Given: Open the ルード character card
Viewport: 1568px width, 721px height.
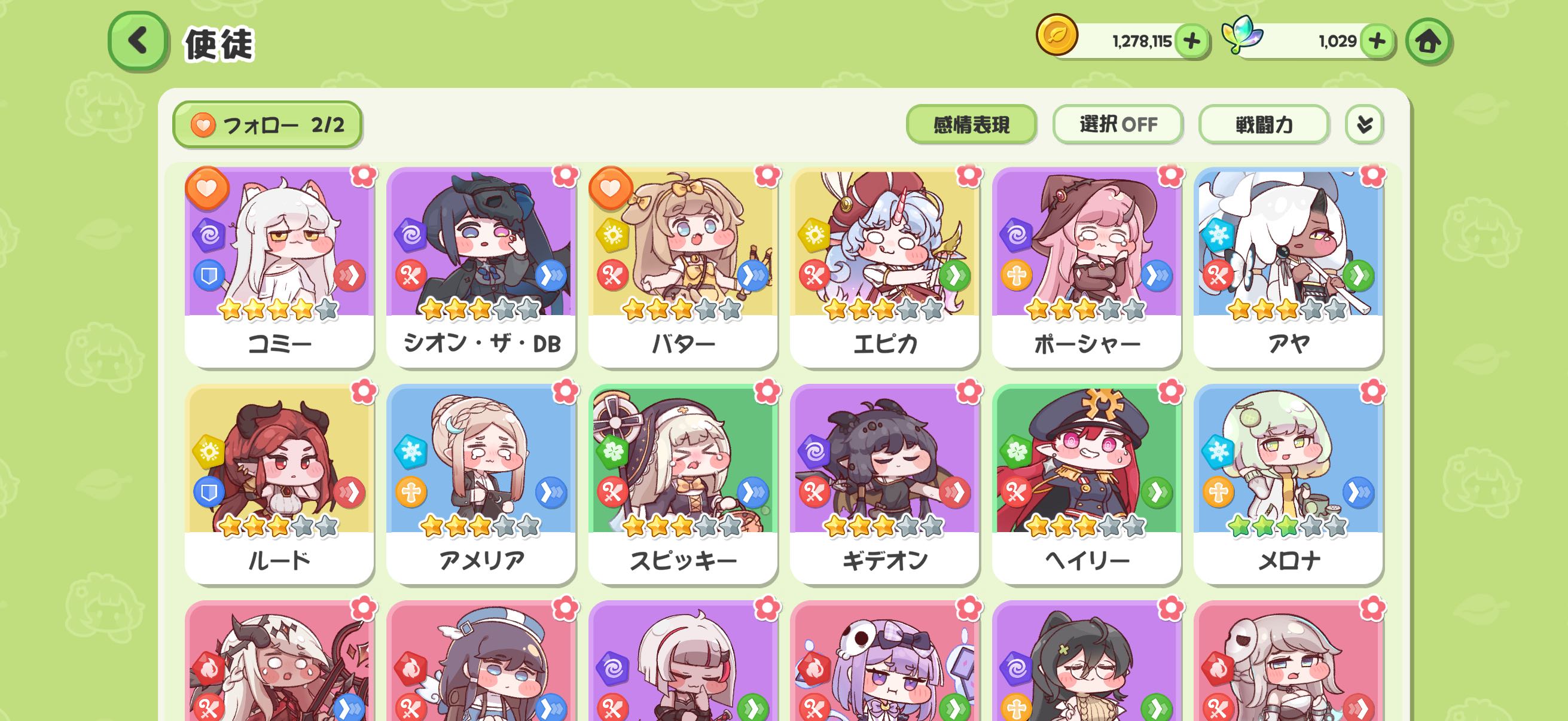Looking at the screenshot, I should click(279, 484).
